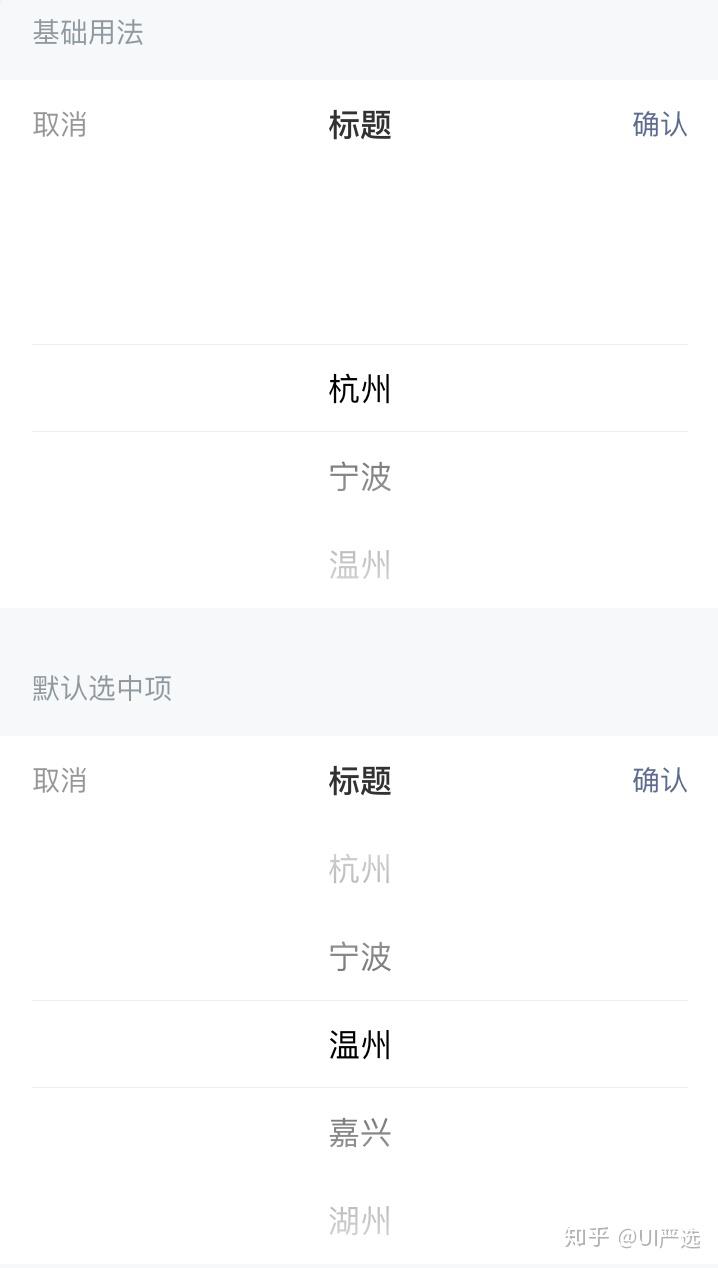This screenshot has height=1268, width=718.
Task: Select 温州 in the 基础用法 picker
Action: coord(360,565)
